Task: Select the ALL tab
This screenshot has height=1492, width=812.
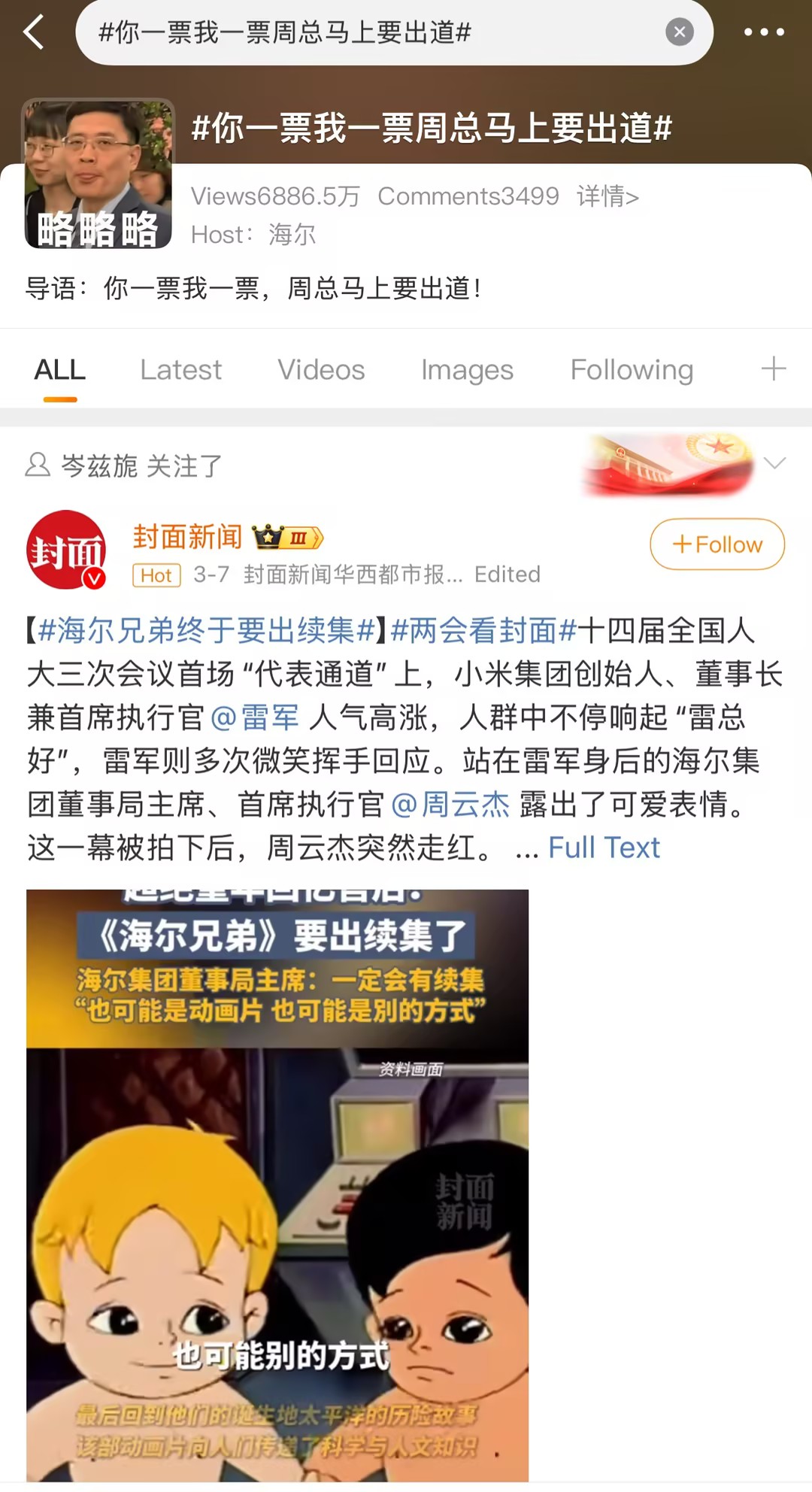Action: (60, 370)
